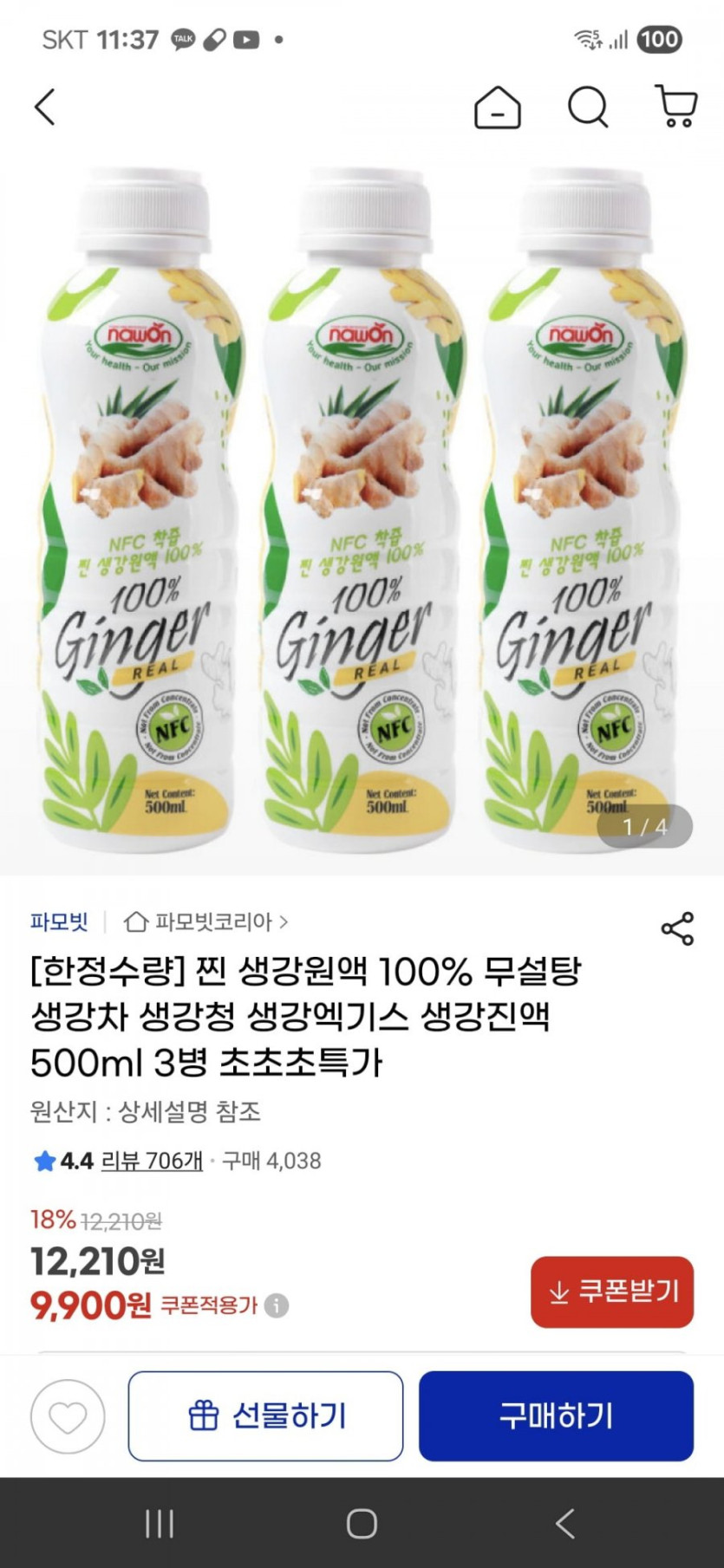Screen dimensions: 724x1568
Task: Show info about 쿠폰적용가
Action: tap(277, 1305)
